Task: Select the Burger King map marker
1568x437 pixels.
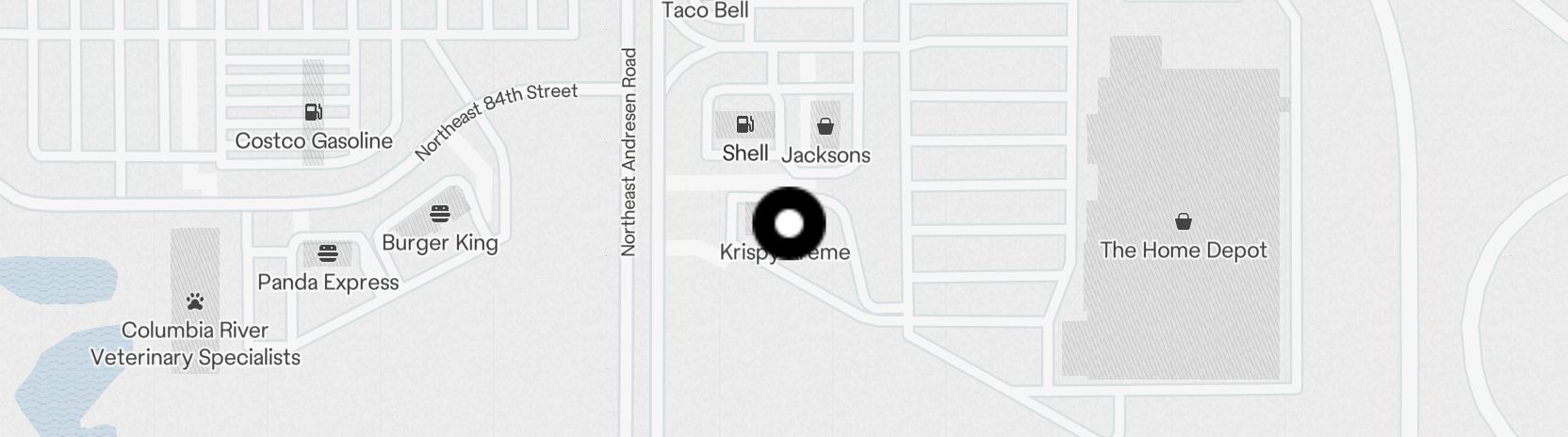Action: [439, 214]
